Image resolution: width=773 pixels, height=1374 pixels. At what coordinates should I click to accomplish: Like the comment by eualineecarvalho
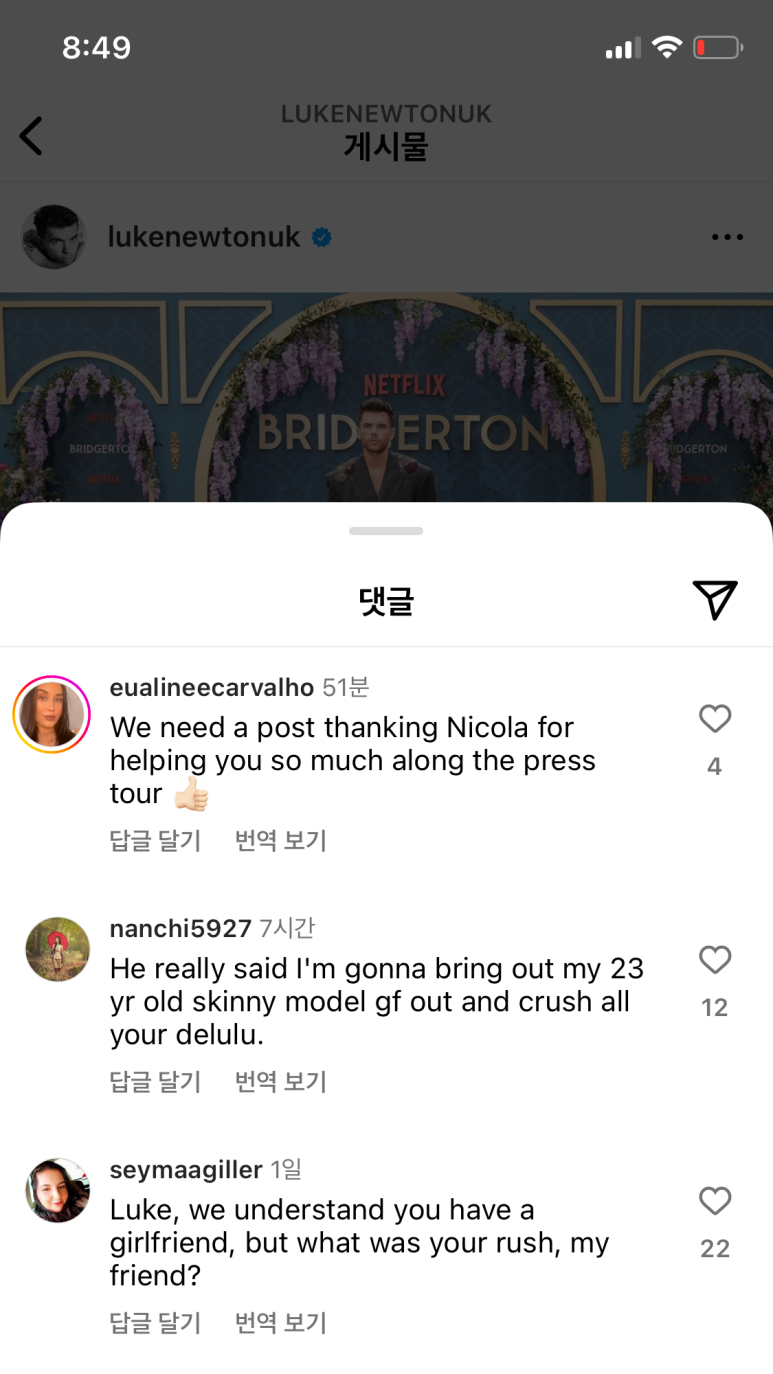coord(714,719)
